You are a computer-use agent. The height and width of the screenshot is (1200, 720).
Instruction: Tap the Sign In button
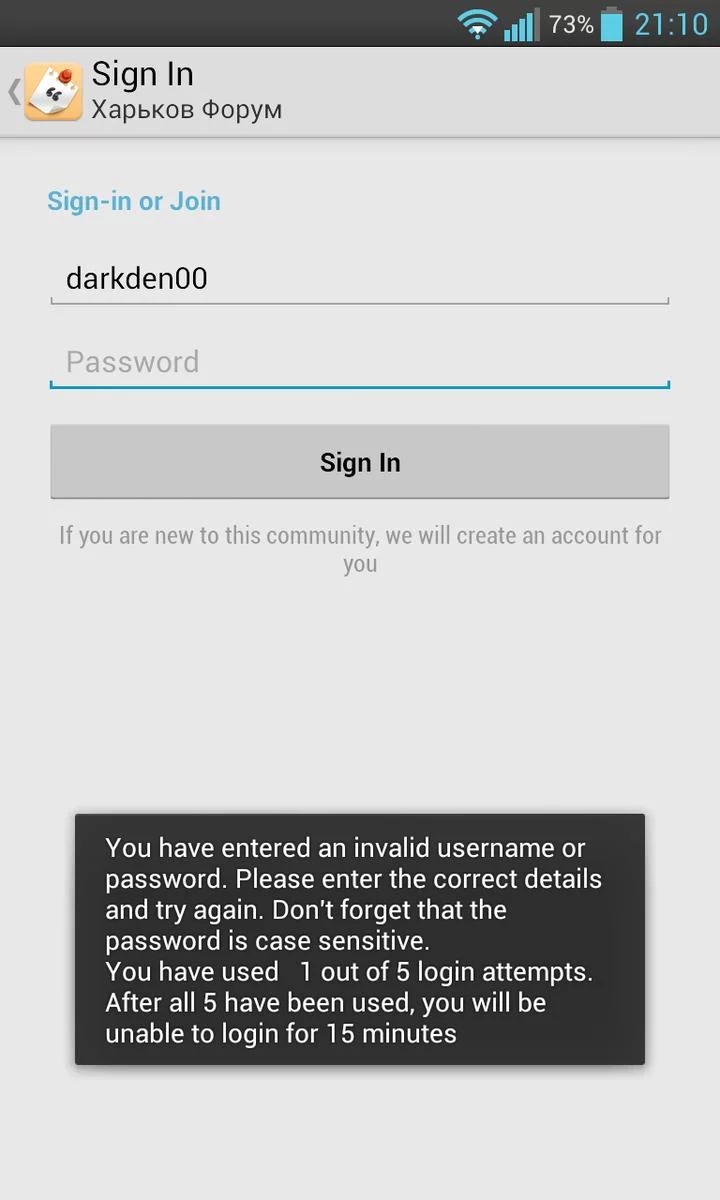[359, 462]
